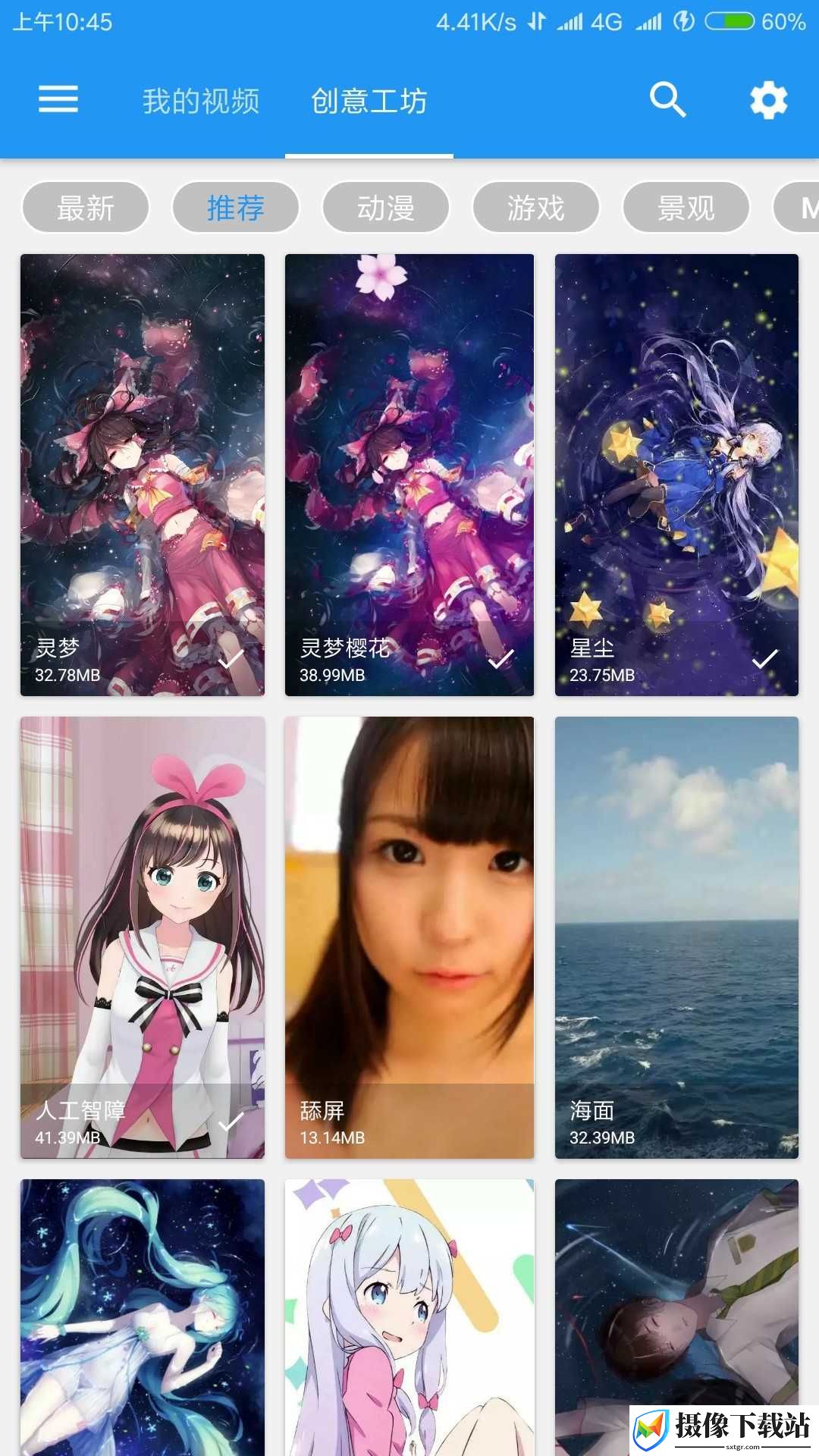Switch to the 我的视频 tab
This screenshot has width=819, height=1456.
(x=201, y=101)
